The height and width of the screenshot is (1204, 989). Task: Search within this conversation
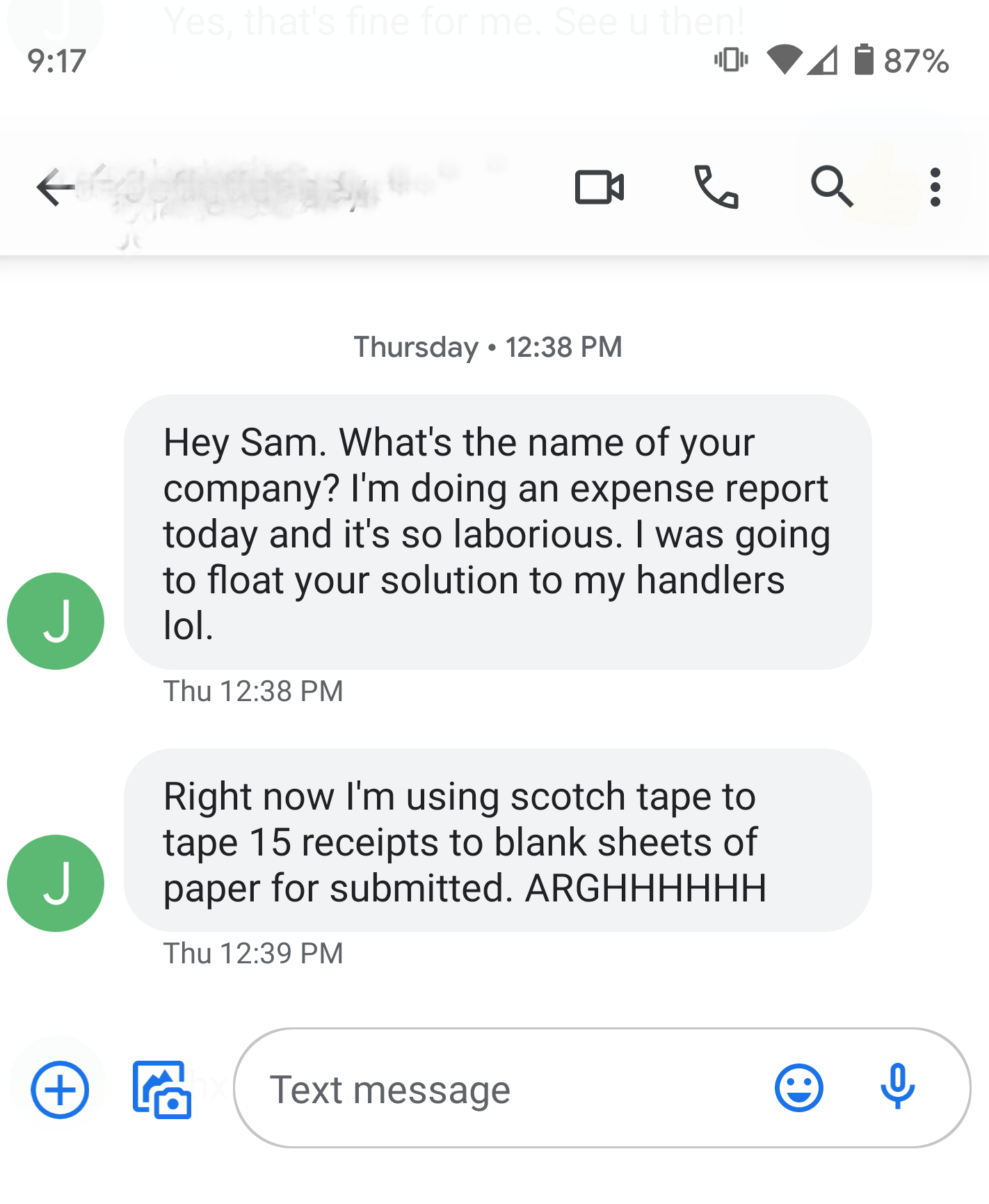832,187
